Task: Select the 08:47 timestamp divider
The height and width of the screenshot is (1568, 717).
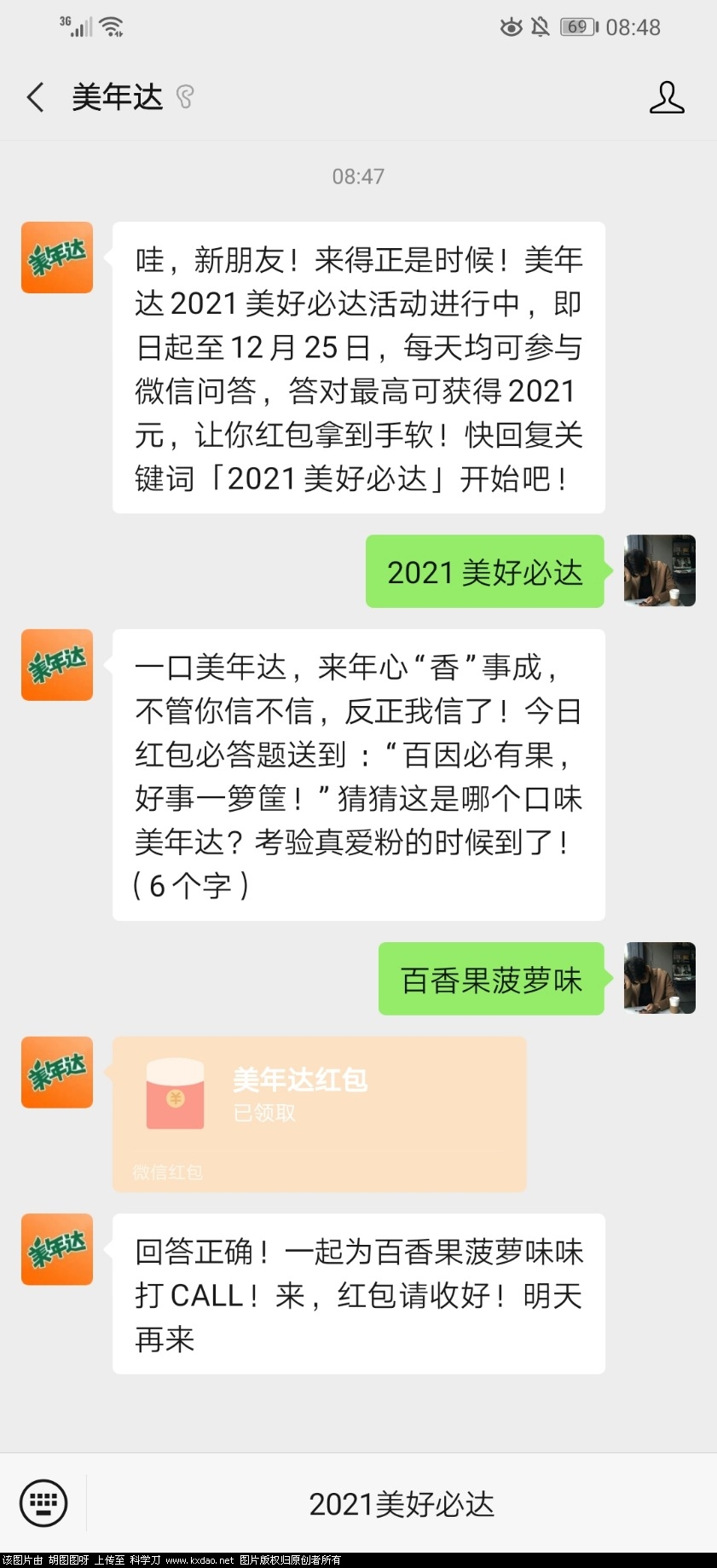Action: point(358,176)
